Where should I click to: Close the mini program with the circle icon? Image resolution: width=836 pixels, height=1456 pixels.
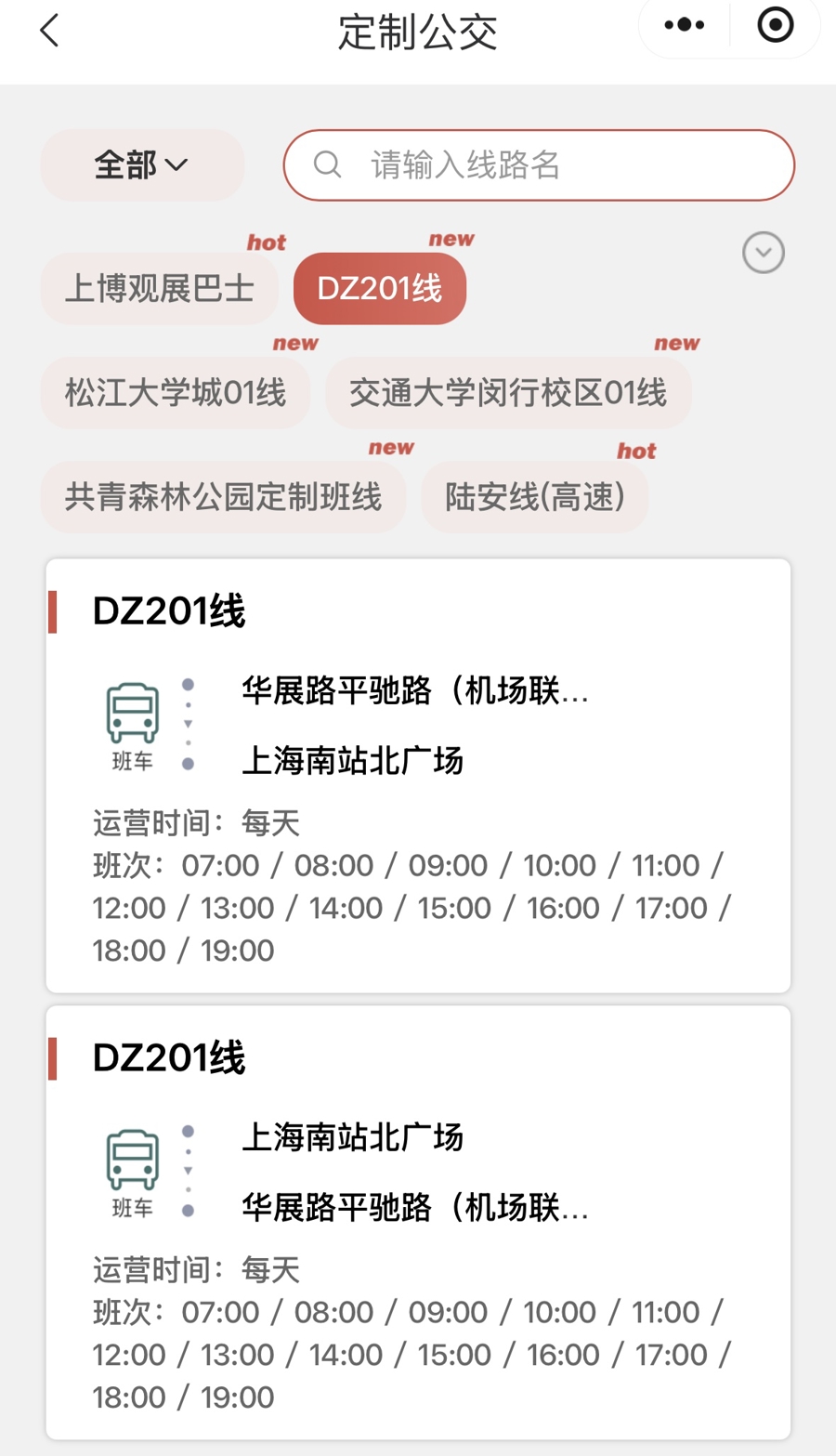click(x=776, y=25)
